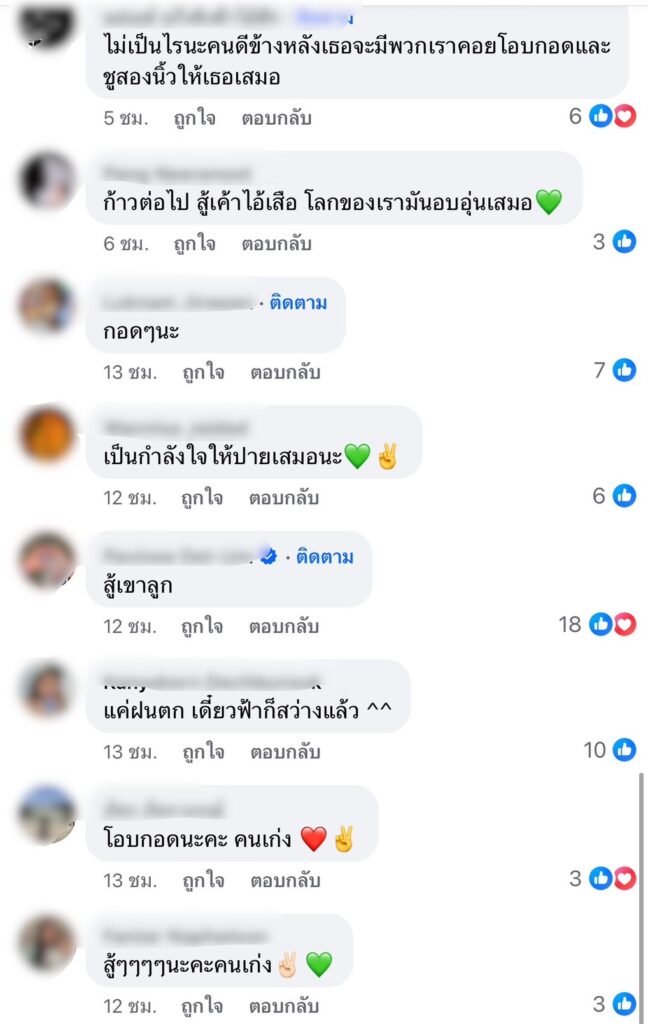Reply to the comment "ไม่เป็นไรนะคนดี"
The width and height of the screenshot is (648, 1024).
pyautogui.click(x=276, y=117)
